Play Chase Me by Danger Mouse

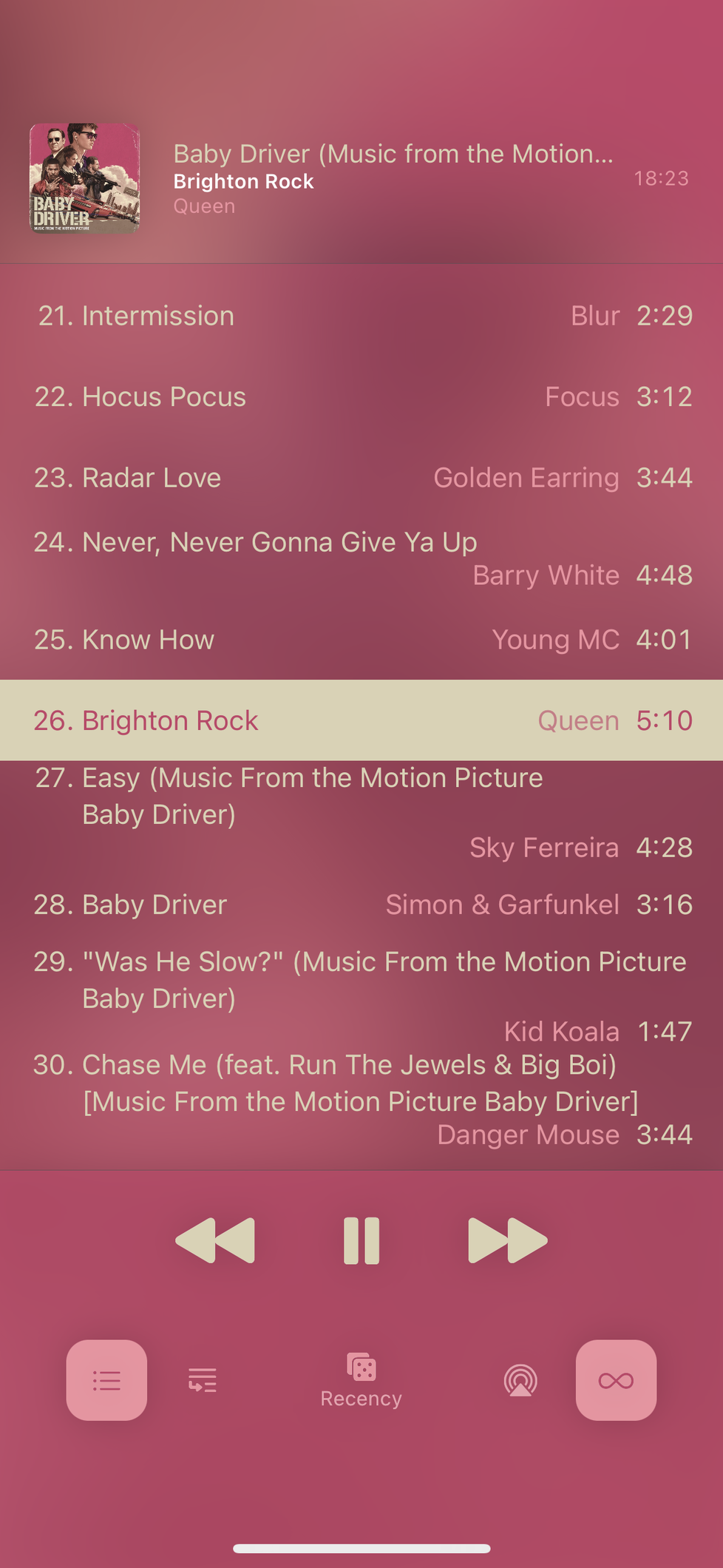(x=361, y=1100)
